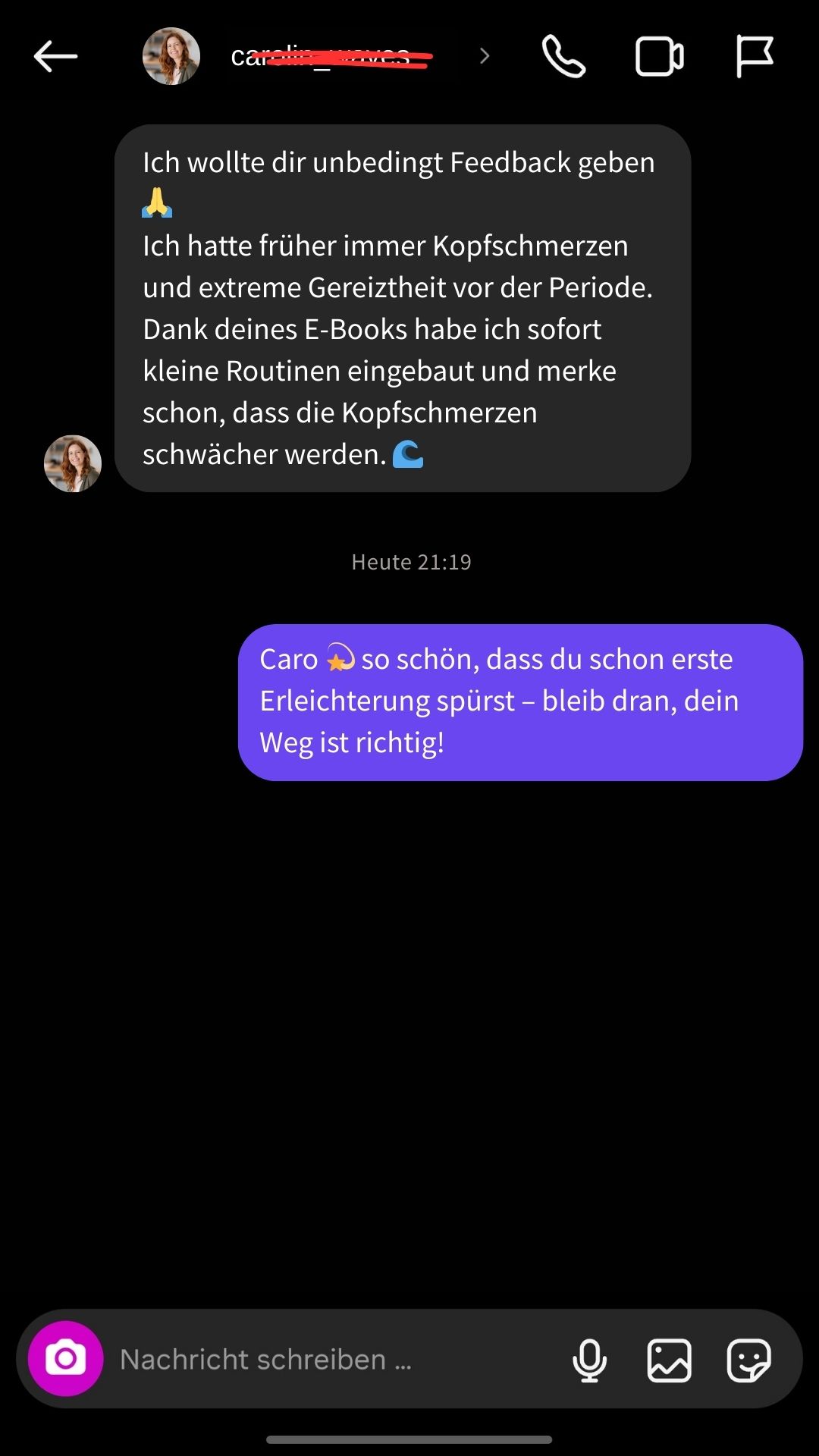This screenshot has height=1456, width=819.
Task: Record a voice message
Action: [x=591, y=1360]
